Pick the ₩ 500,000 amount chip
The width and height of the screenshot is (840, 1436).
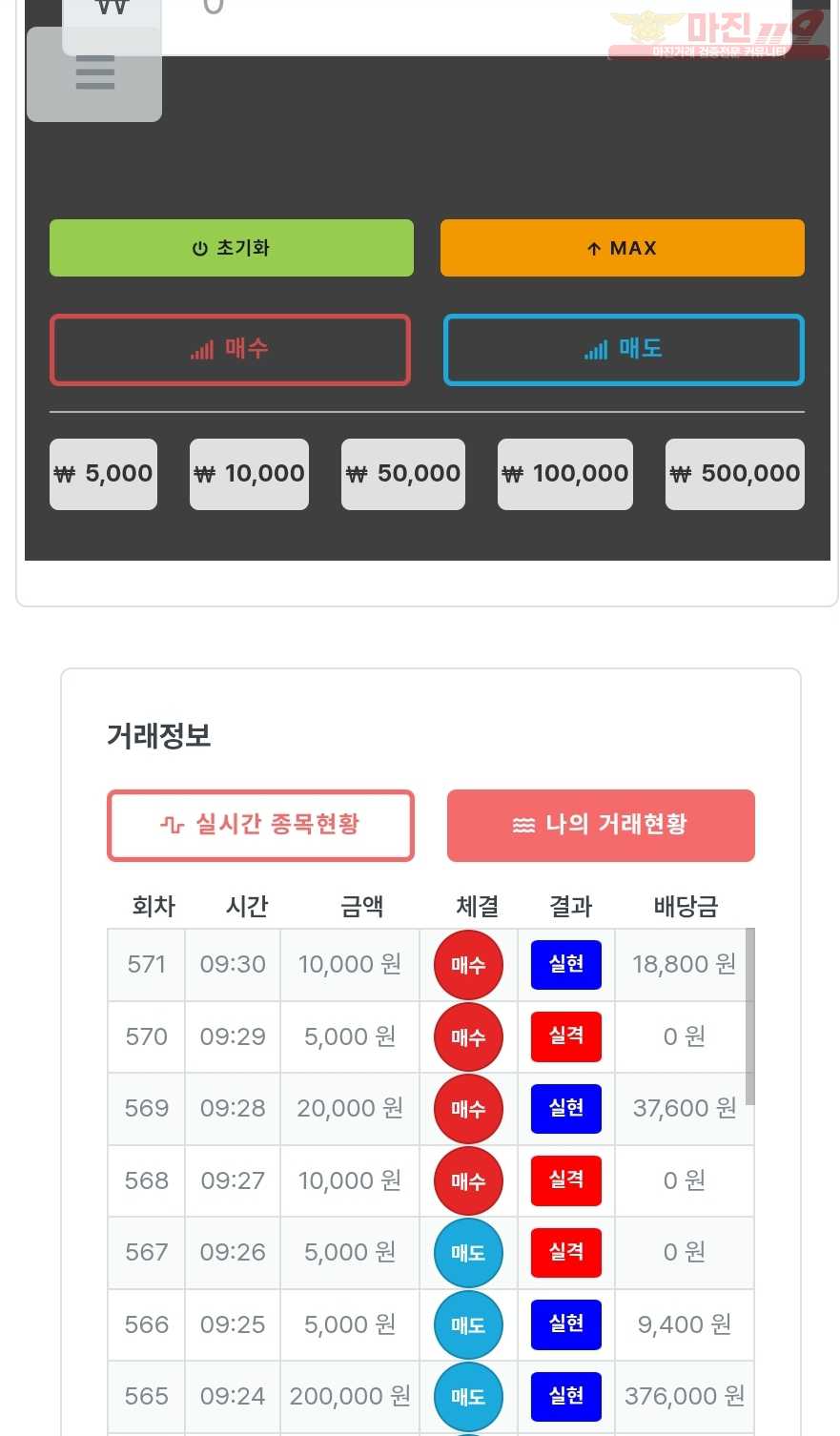click(734, 474)
